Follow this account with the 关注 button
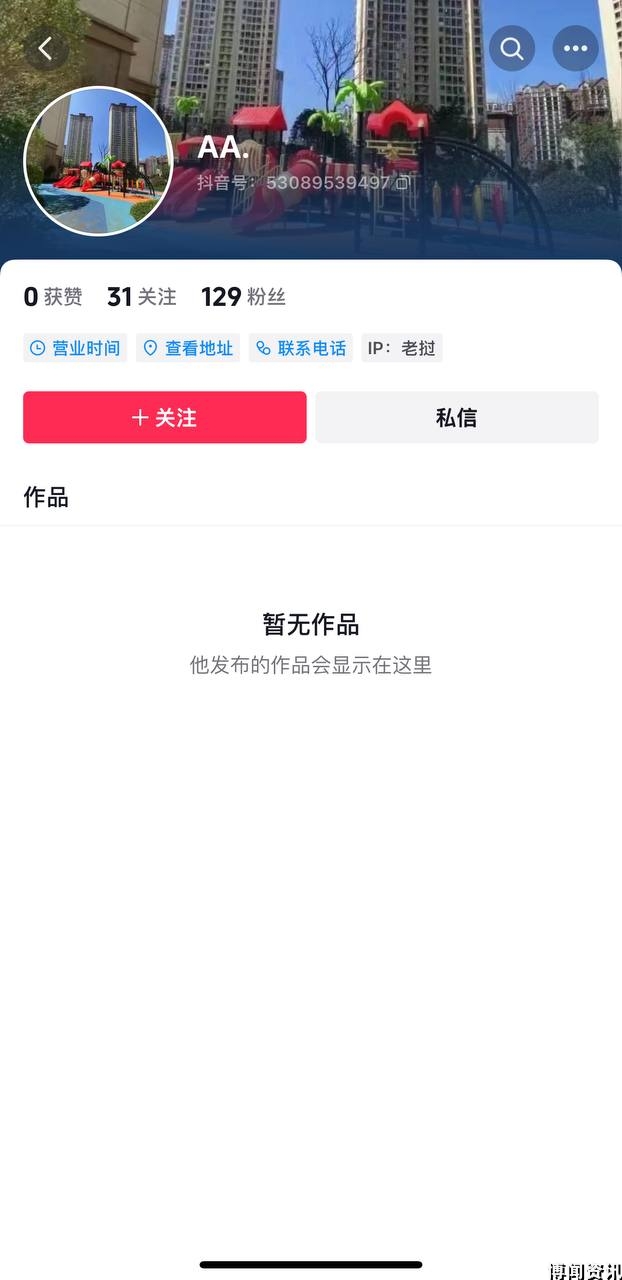 click(165, 417)
